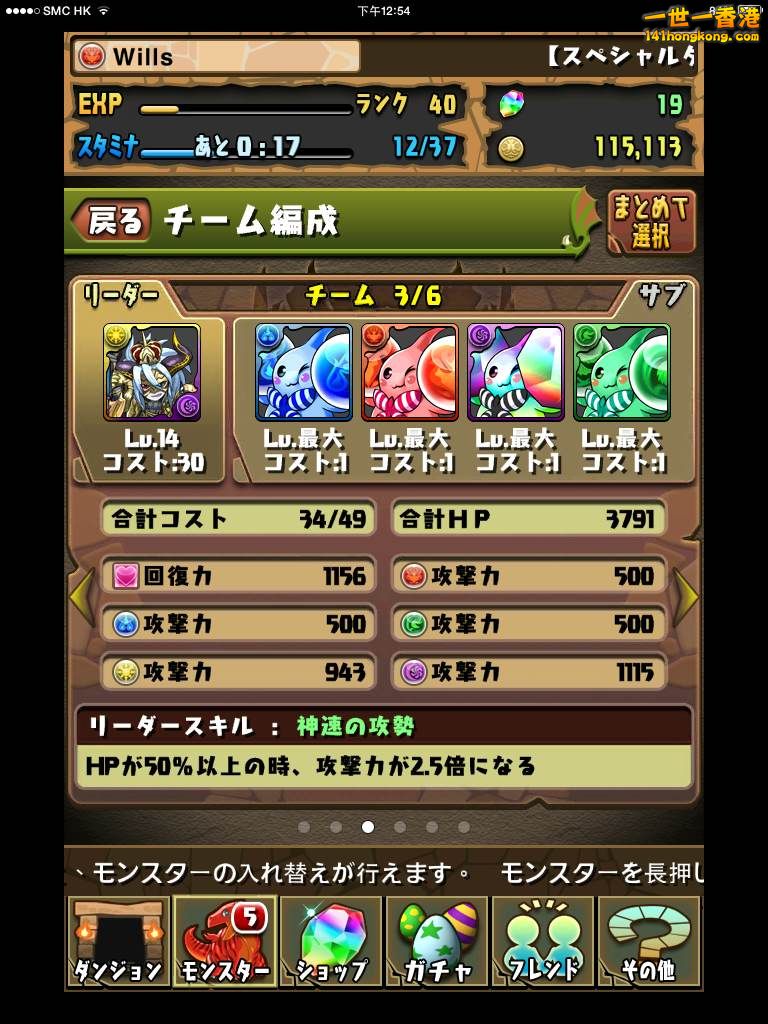Select the green sub monster slot

622,372
